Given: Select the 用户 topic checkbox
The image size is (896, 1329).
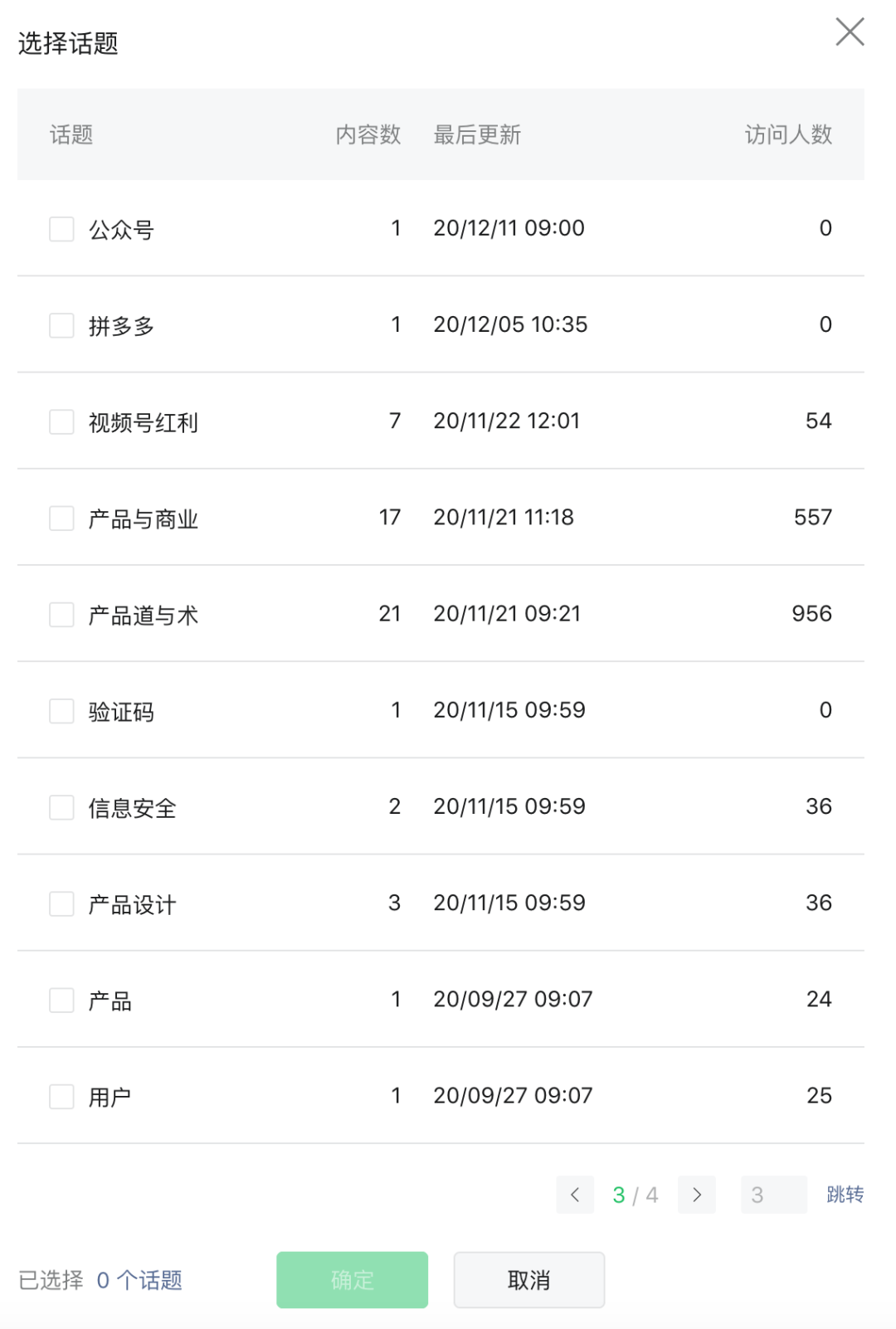Looking at the screenshot, I should tap(61, 1095).
